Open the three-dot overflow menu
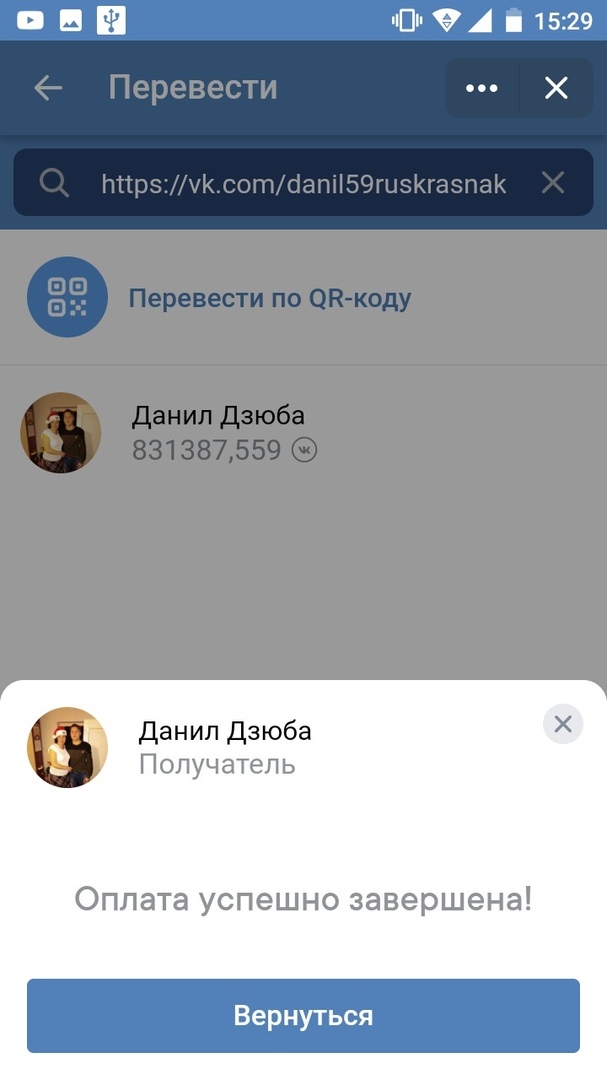This screenshot has width=607, height=1080. pyautogui.click(x=482, y=88)
